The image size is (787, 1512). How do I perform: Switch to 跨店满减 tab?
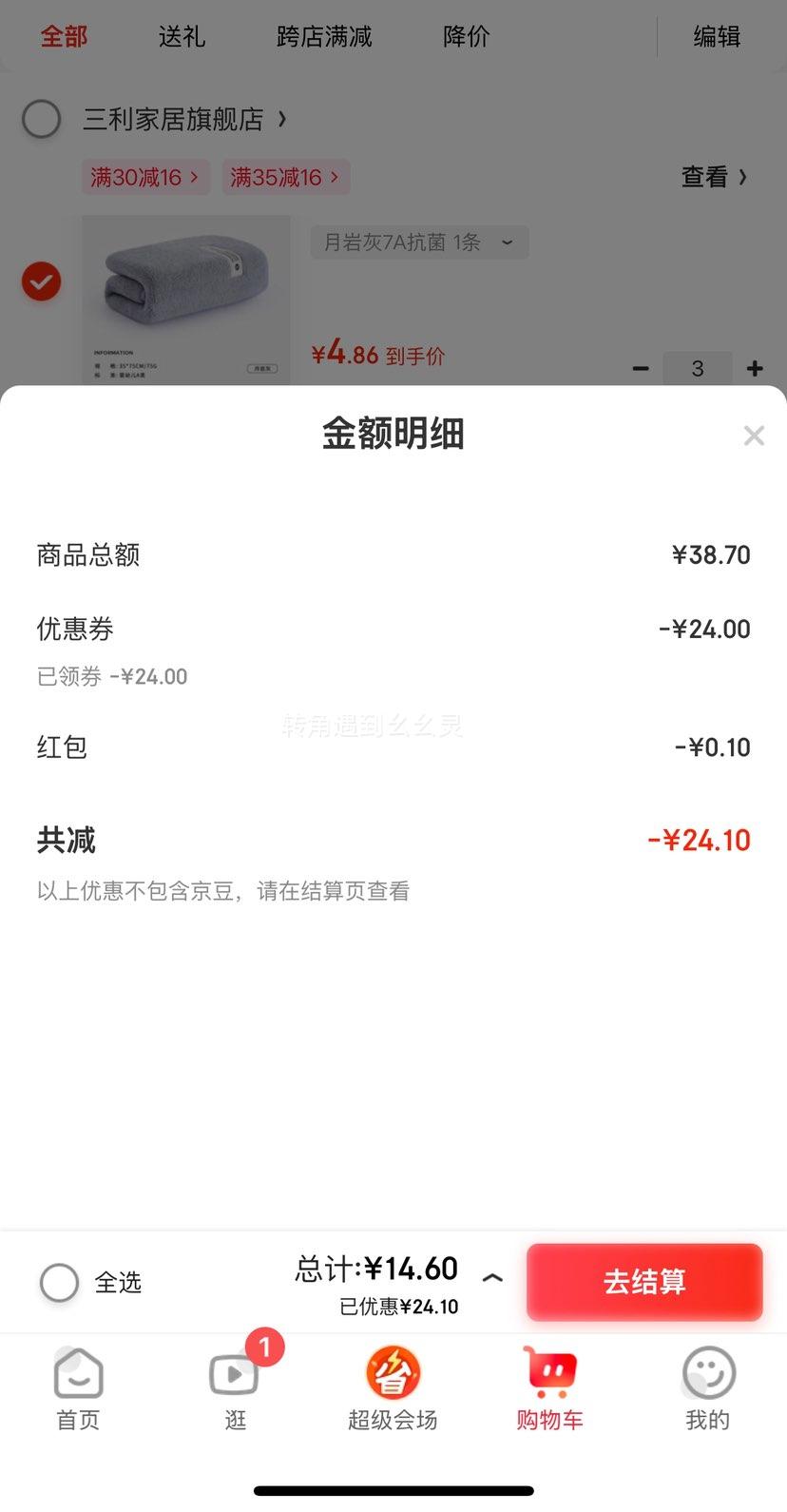[x=324, y=36]
